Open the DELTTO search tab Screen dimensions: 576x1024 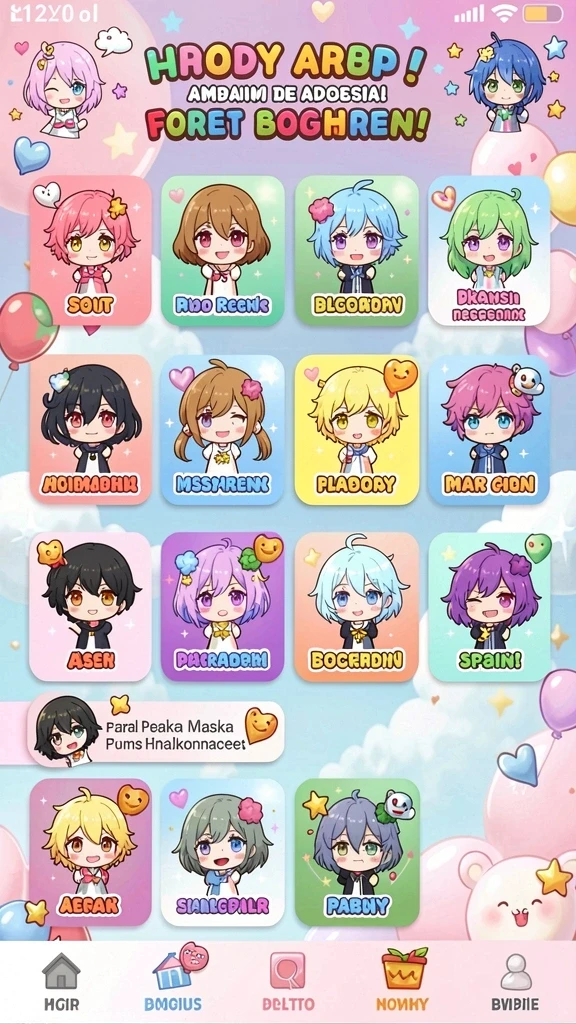(288, 981)
